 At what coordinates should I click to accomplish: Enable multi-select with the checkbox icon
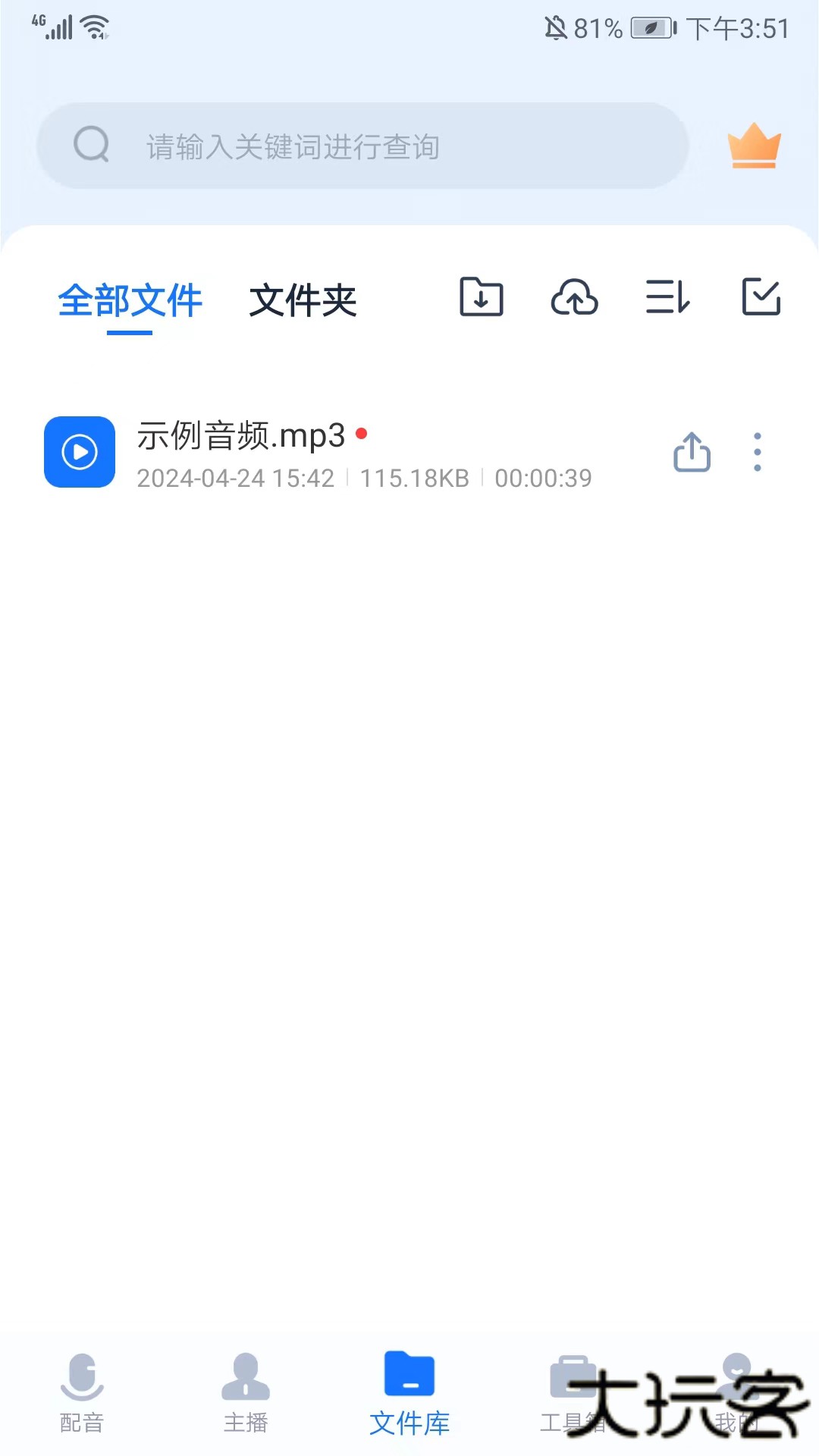click(x=761, y=297)
